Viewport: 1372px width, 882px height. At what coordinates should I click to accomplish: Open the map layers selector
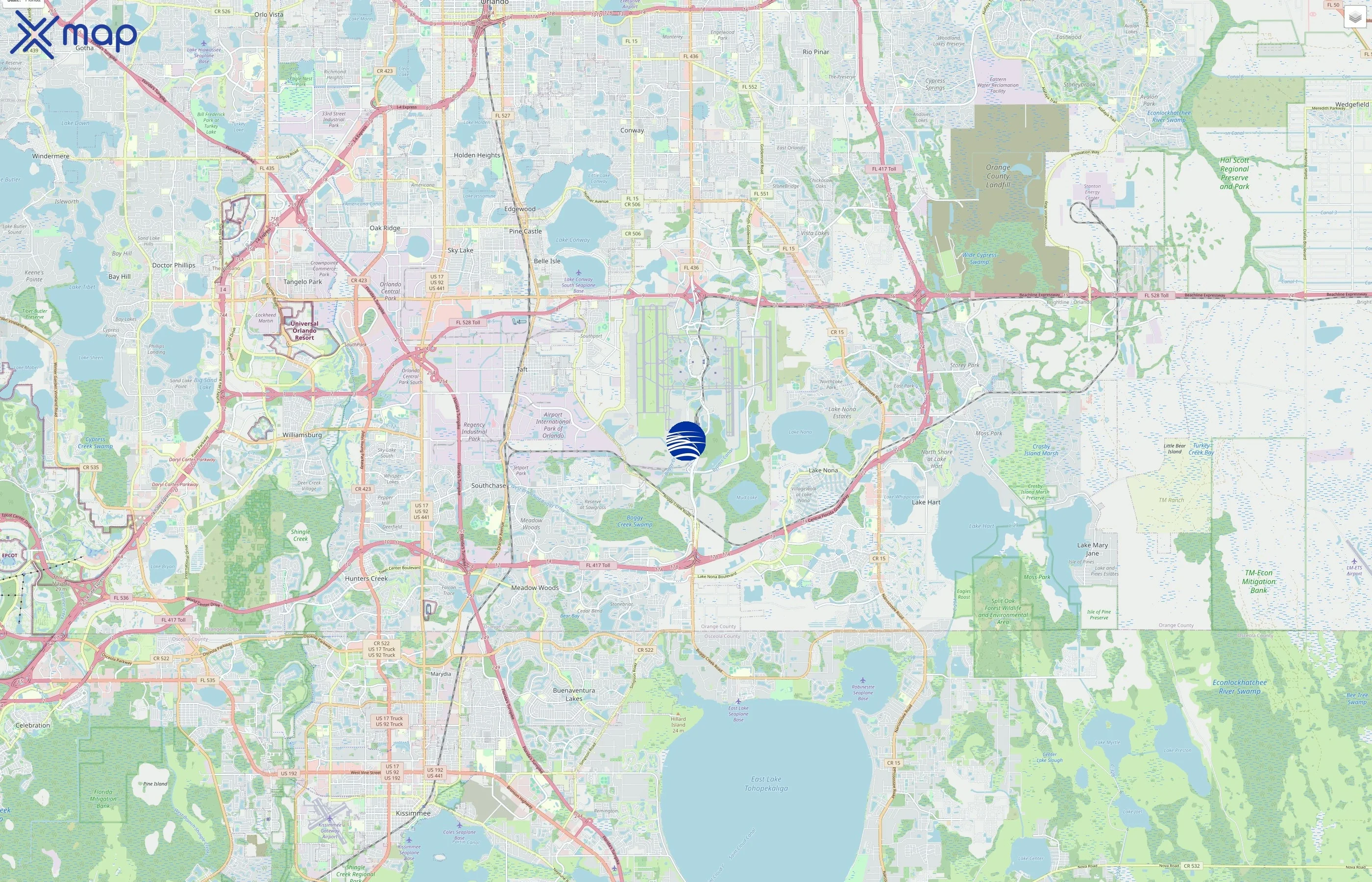pos(1354,18)
